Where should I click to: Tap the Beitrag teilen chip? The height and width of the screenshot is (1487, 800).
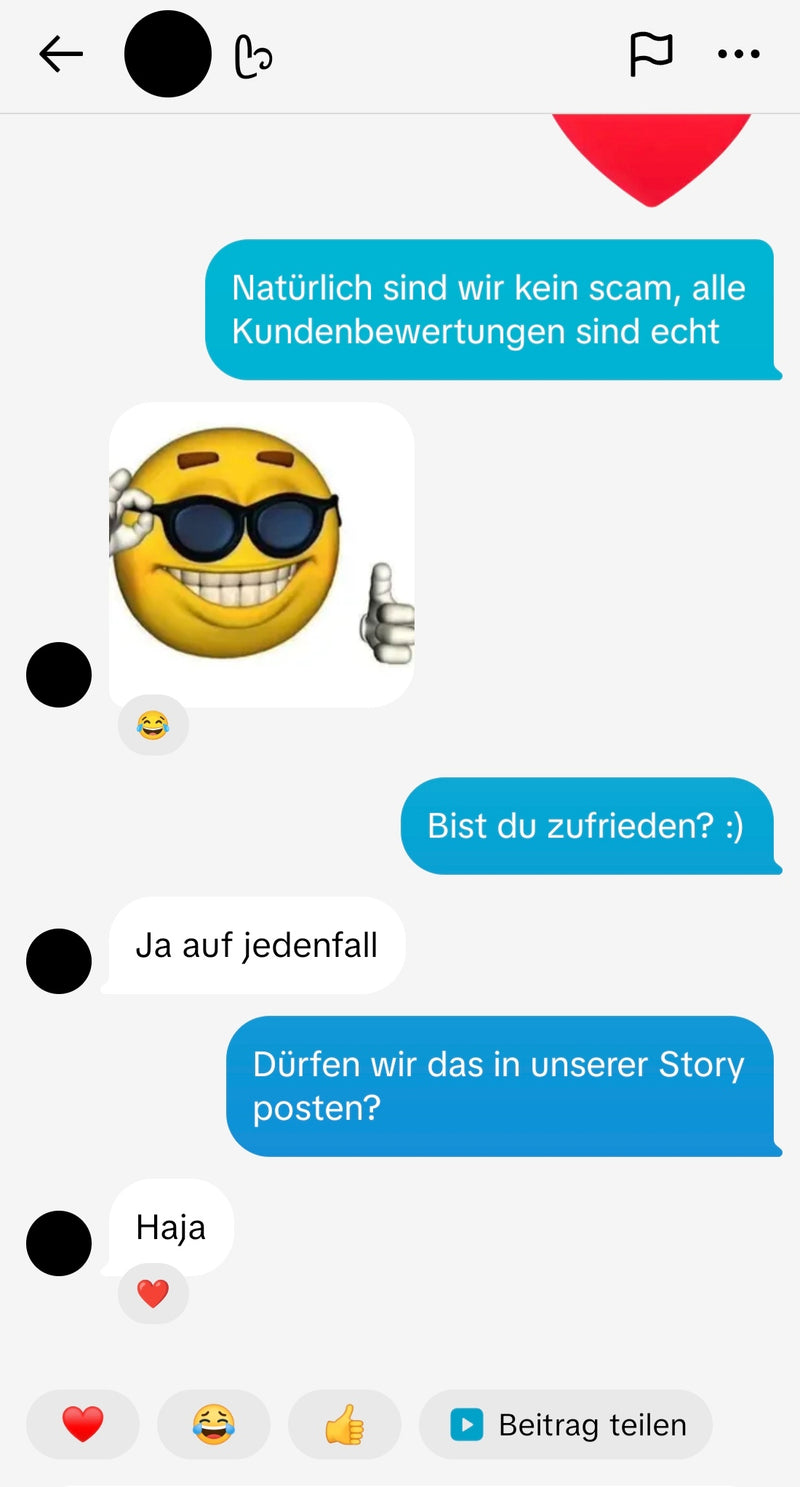coord(566,1424)
